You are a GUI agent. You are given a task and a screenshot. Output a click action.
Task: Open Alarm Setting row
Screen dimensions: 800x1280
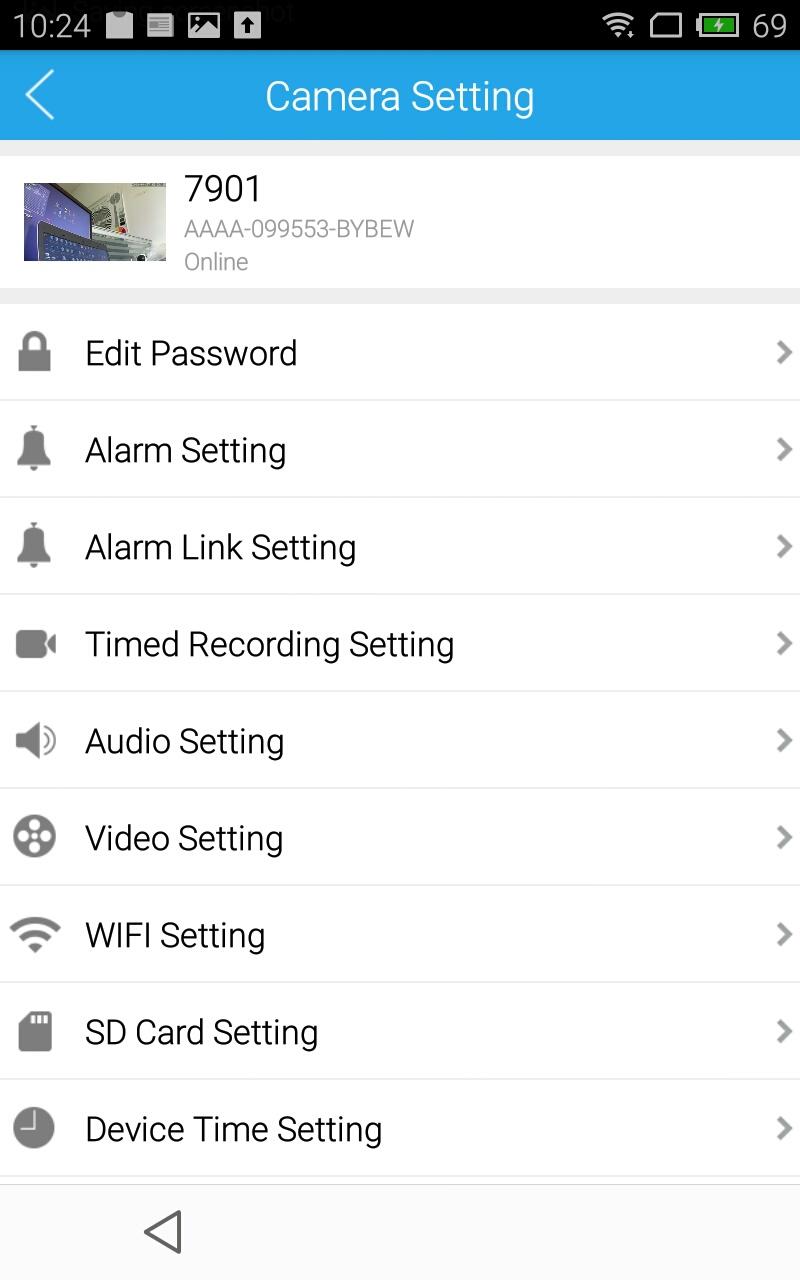point(400,450)
